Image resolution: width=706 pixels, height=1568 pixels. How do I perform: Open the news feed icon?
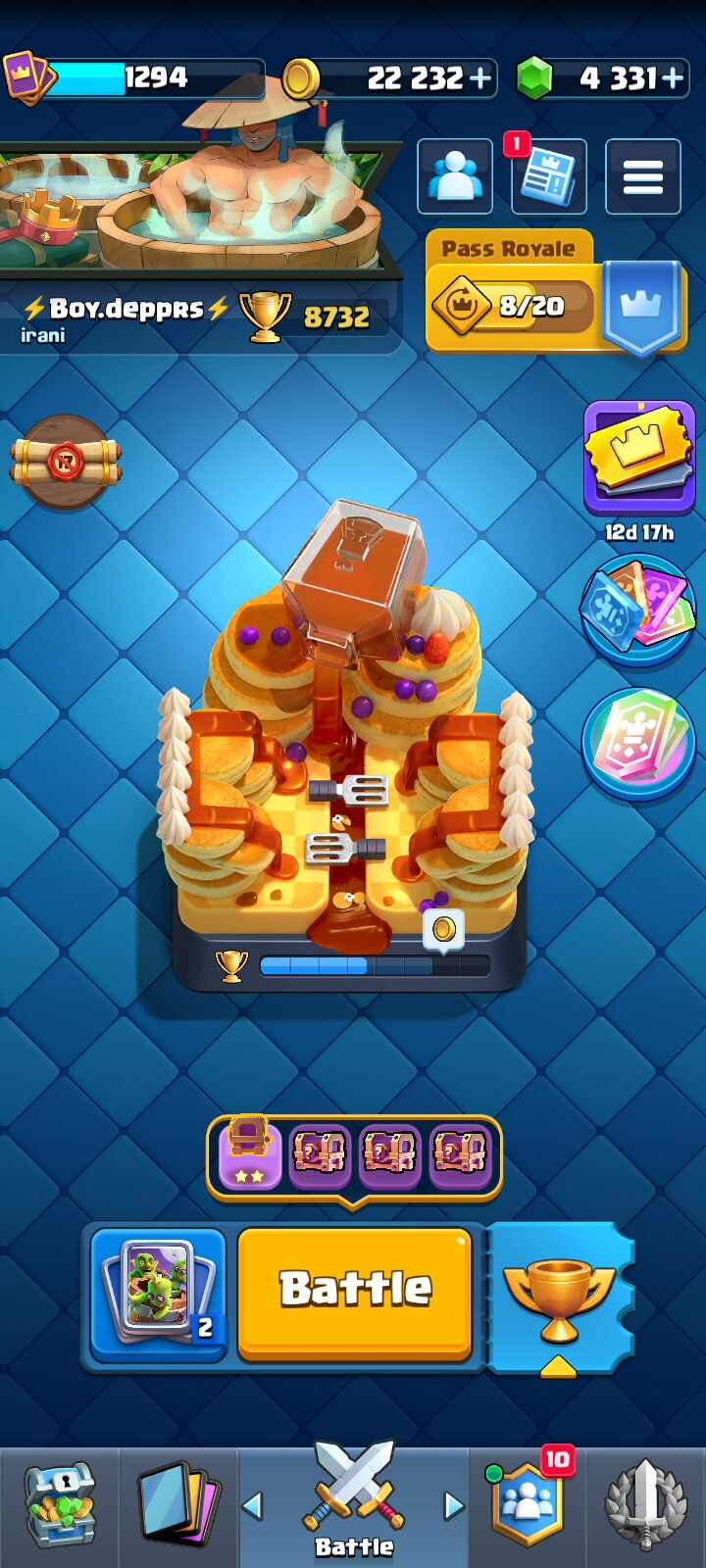[x=549, y=176]
